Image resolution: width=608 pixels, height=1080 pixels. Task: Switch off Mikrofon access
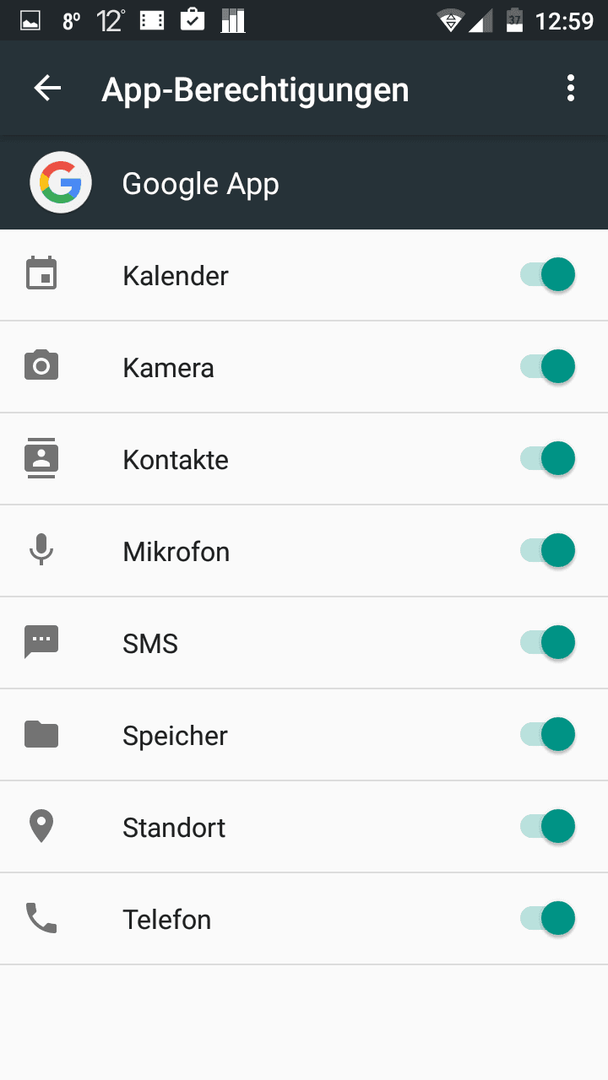click(547, 550)
